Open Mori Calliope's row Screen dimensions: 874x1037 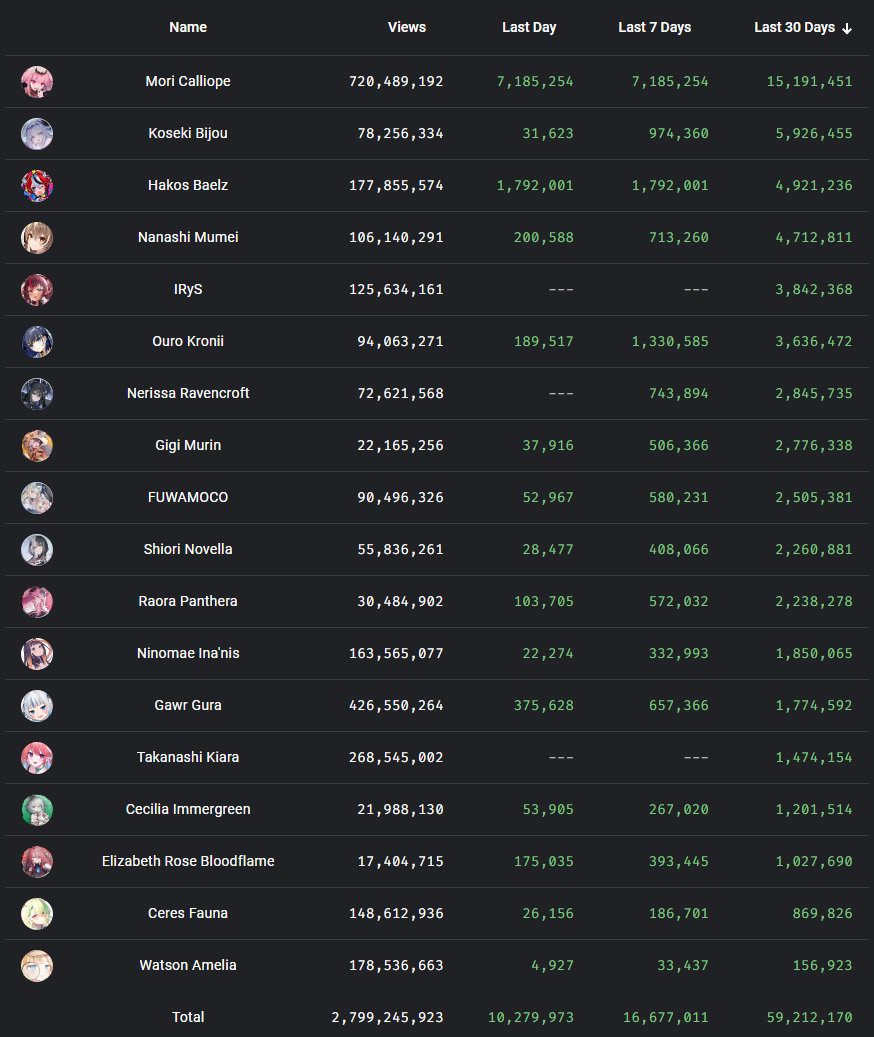pyautogui.click(x=188, y=81)
